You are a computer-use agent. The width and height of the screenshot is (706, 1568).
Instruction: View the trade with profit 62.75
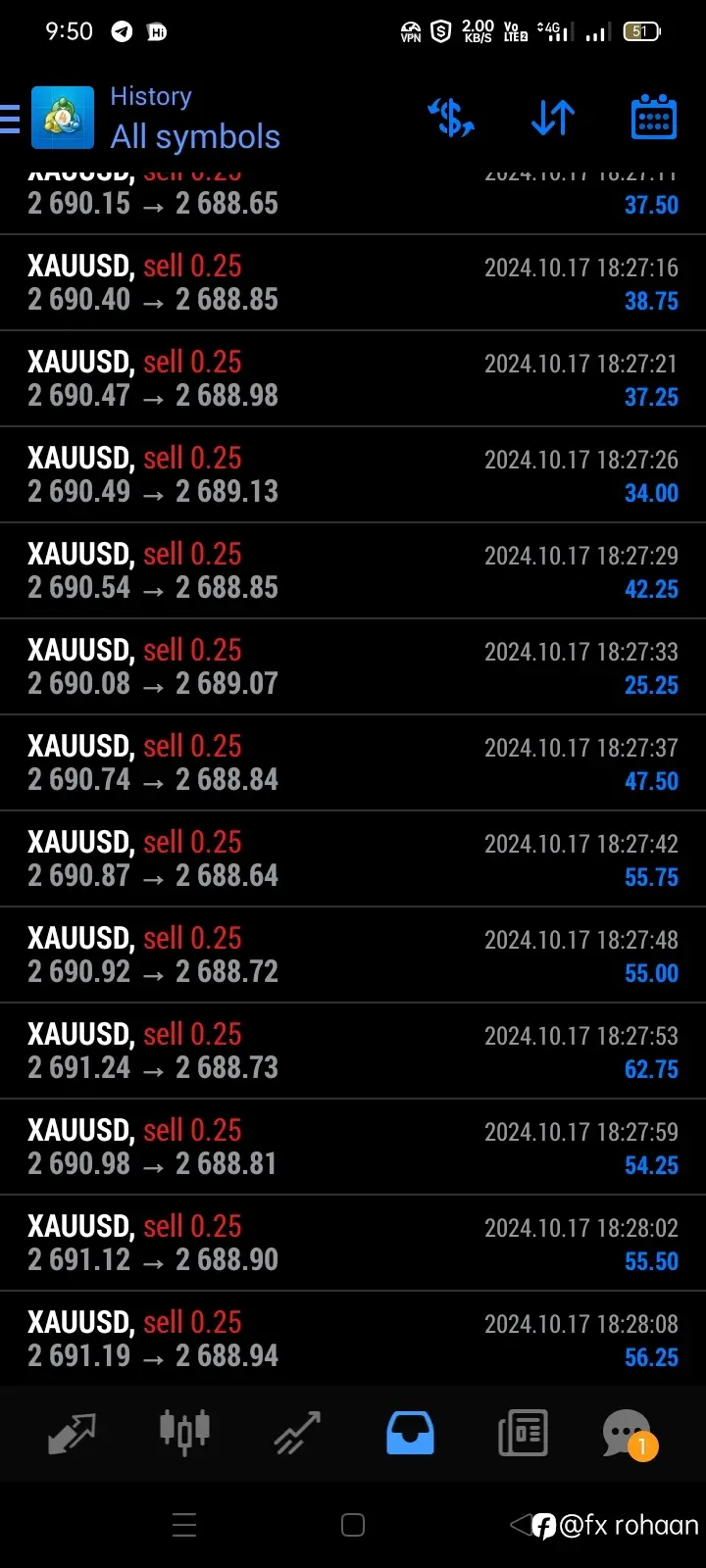tap(353, 1051)
